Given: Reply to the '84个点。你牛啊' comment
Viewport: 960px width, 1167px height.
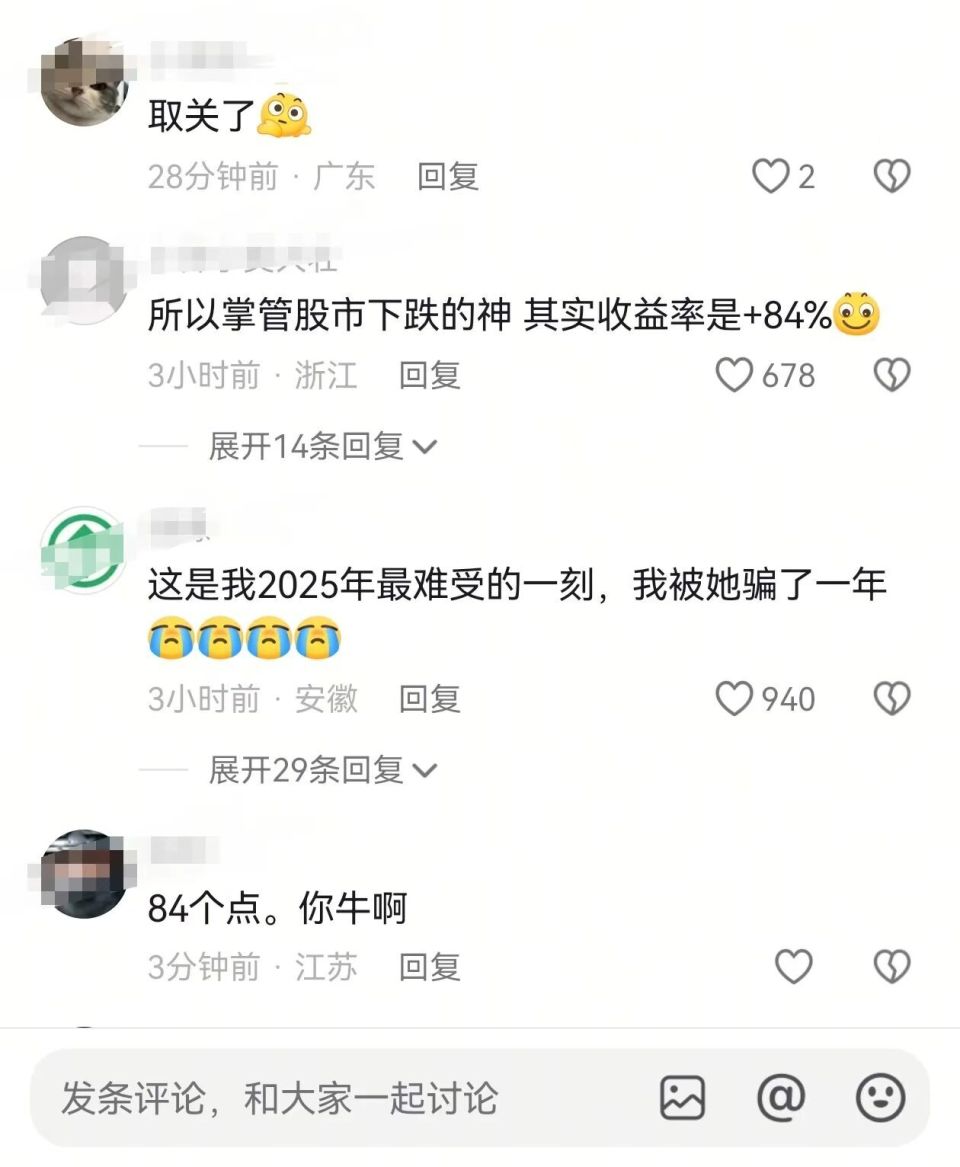Looking at the screenshot, I should (432, 967).
